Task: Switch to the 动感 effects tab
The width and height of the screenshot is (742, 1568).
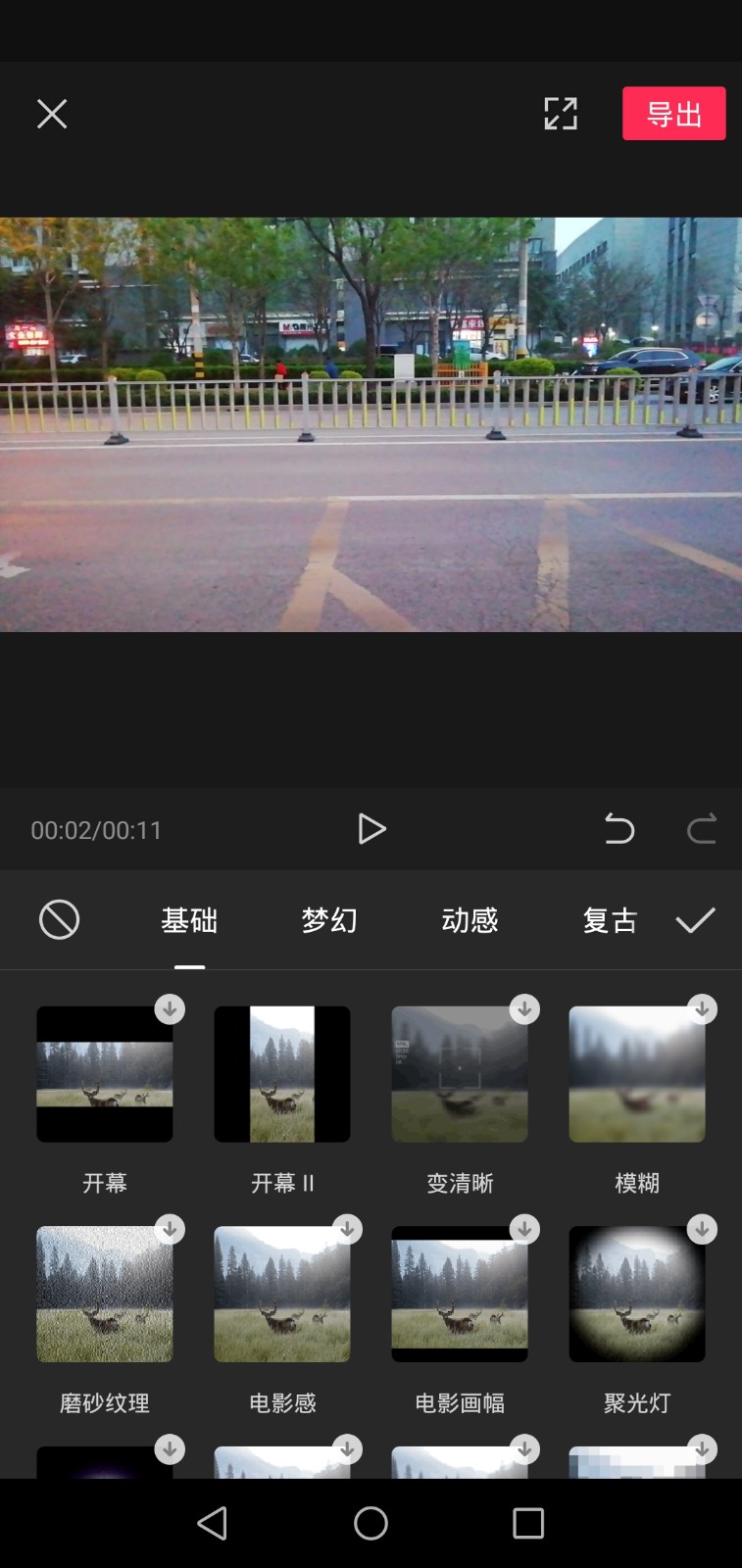Action: click(470, 920)
